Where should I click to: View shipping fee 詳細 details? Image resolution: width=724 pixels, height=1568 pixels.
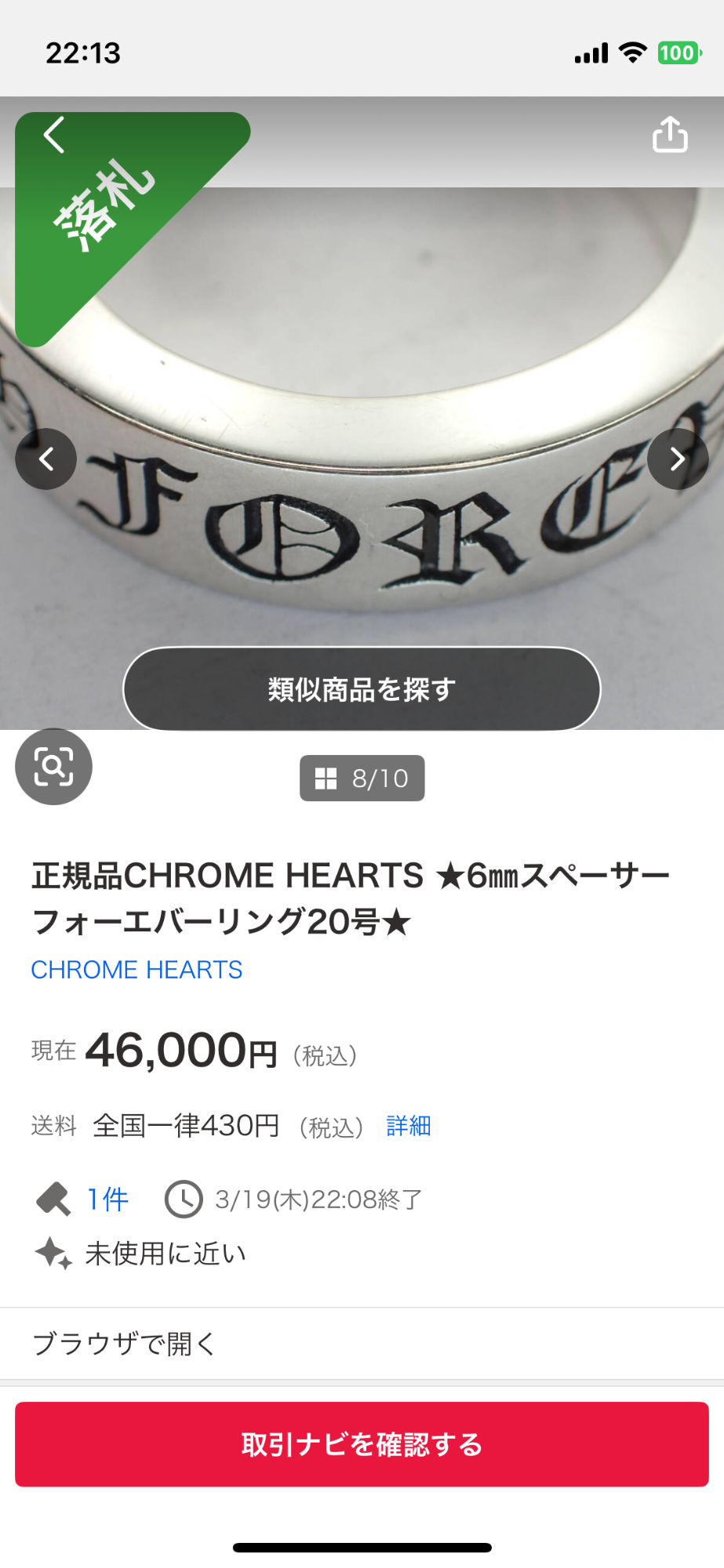click(409, 1126)
